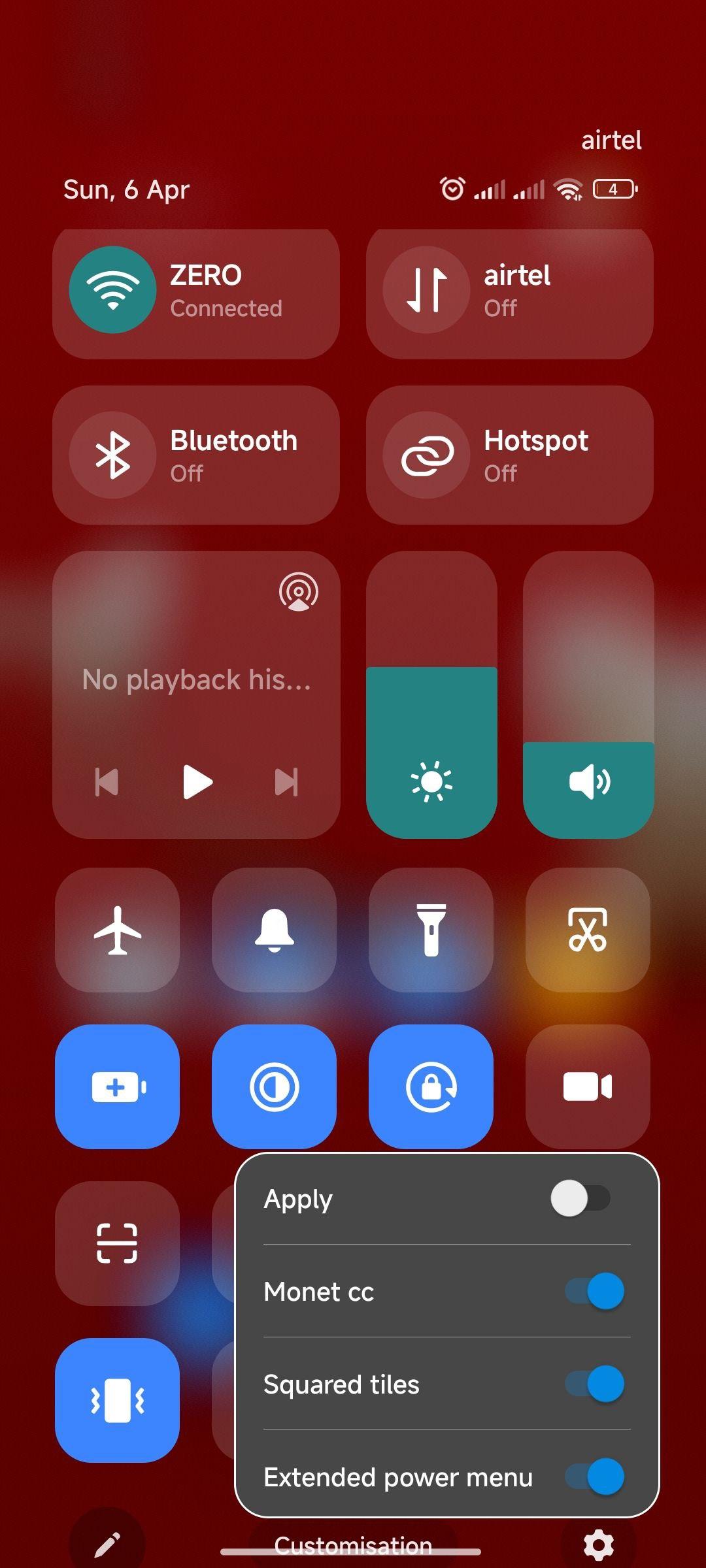Viewport: 706px width, 1568px height.
Task: Turn on the Hotspot tile
Action: tap(510, 455)
